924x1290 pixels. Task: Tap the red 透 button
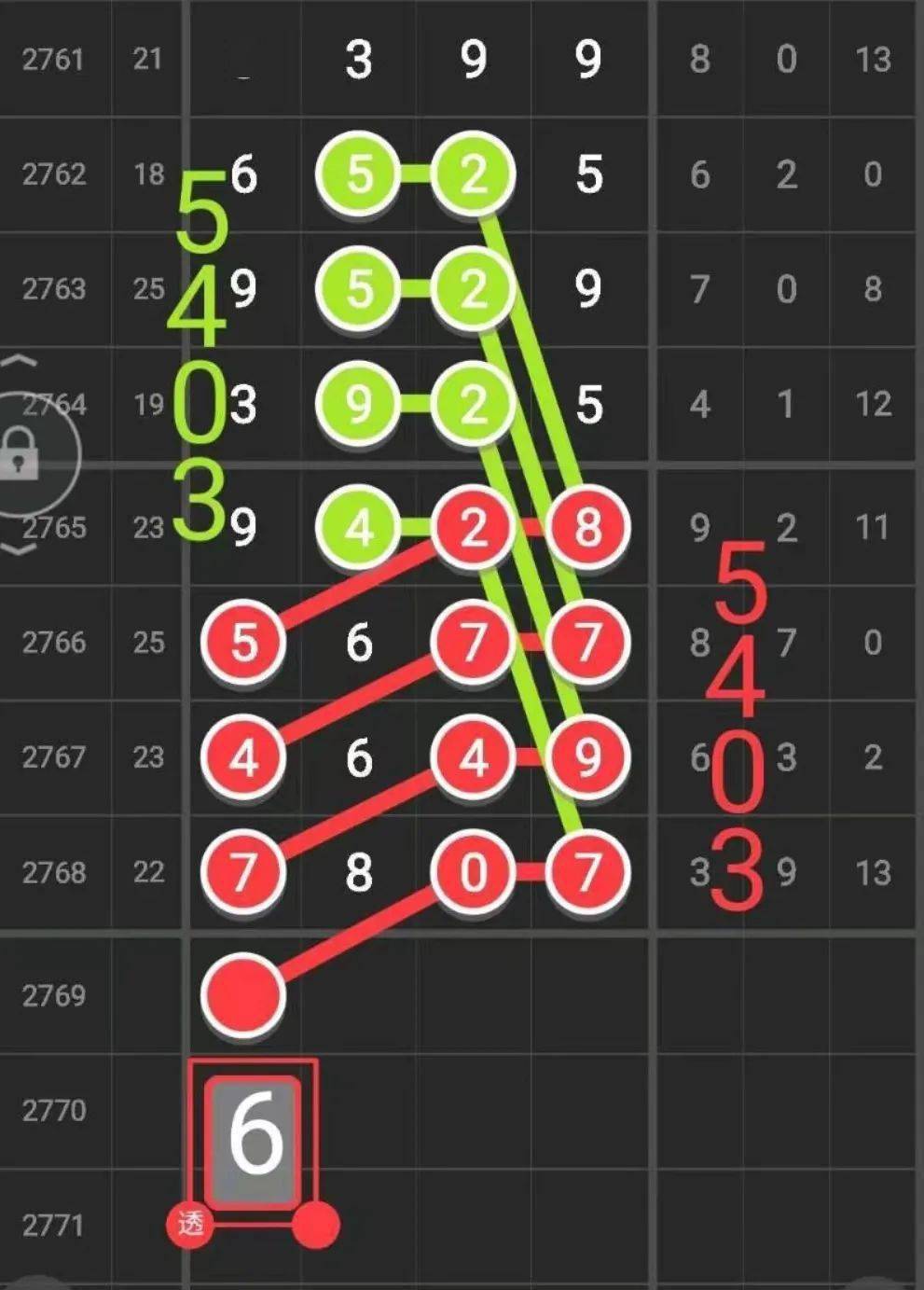pos(190,1224)
